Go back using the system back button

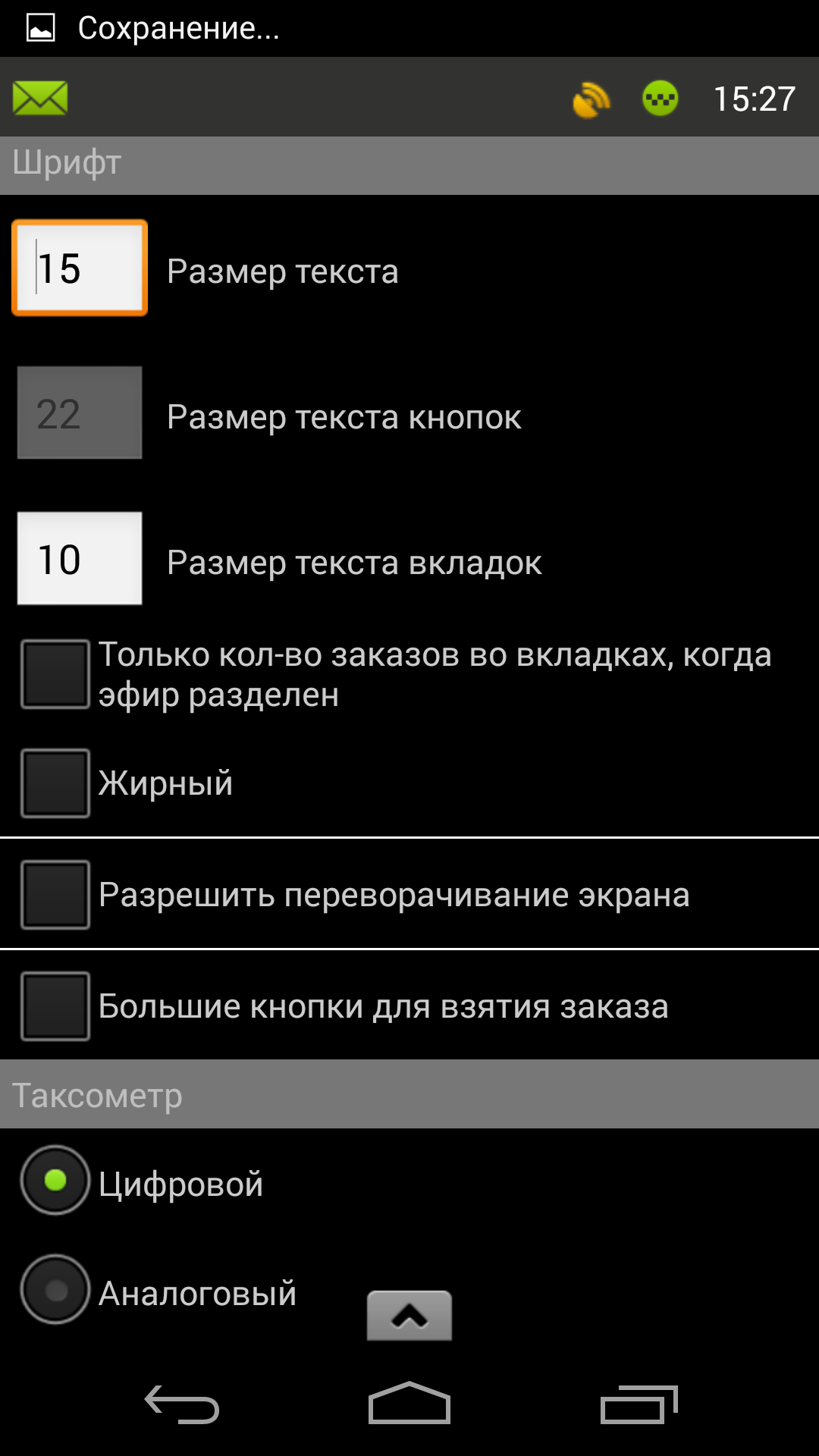182,1404
